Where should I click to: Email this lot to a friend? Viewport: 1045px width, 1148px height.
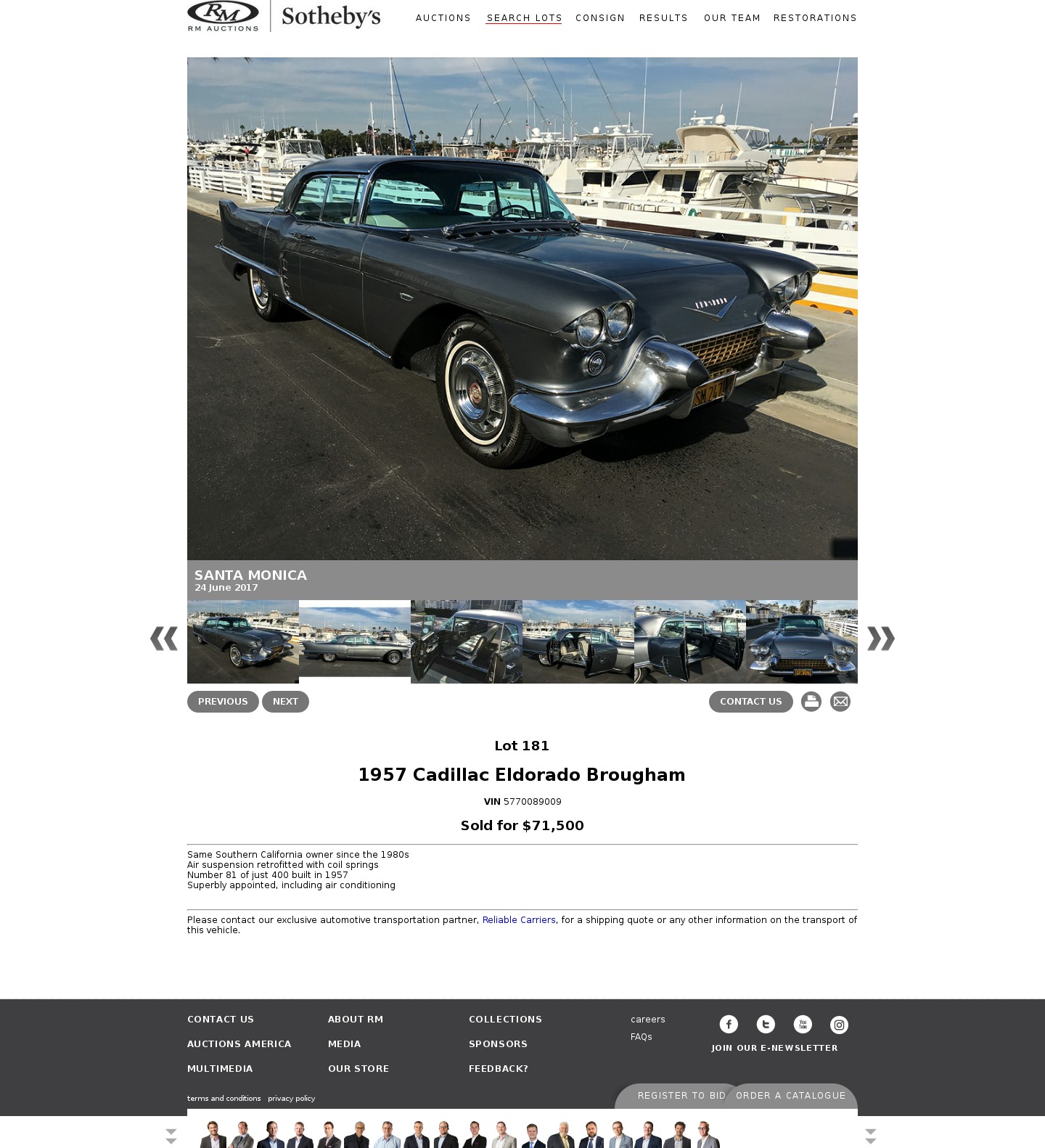click(840, 702)
